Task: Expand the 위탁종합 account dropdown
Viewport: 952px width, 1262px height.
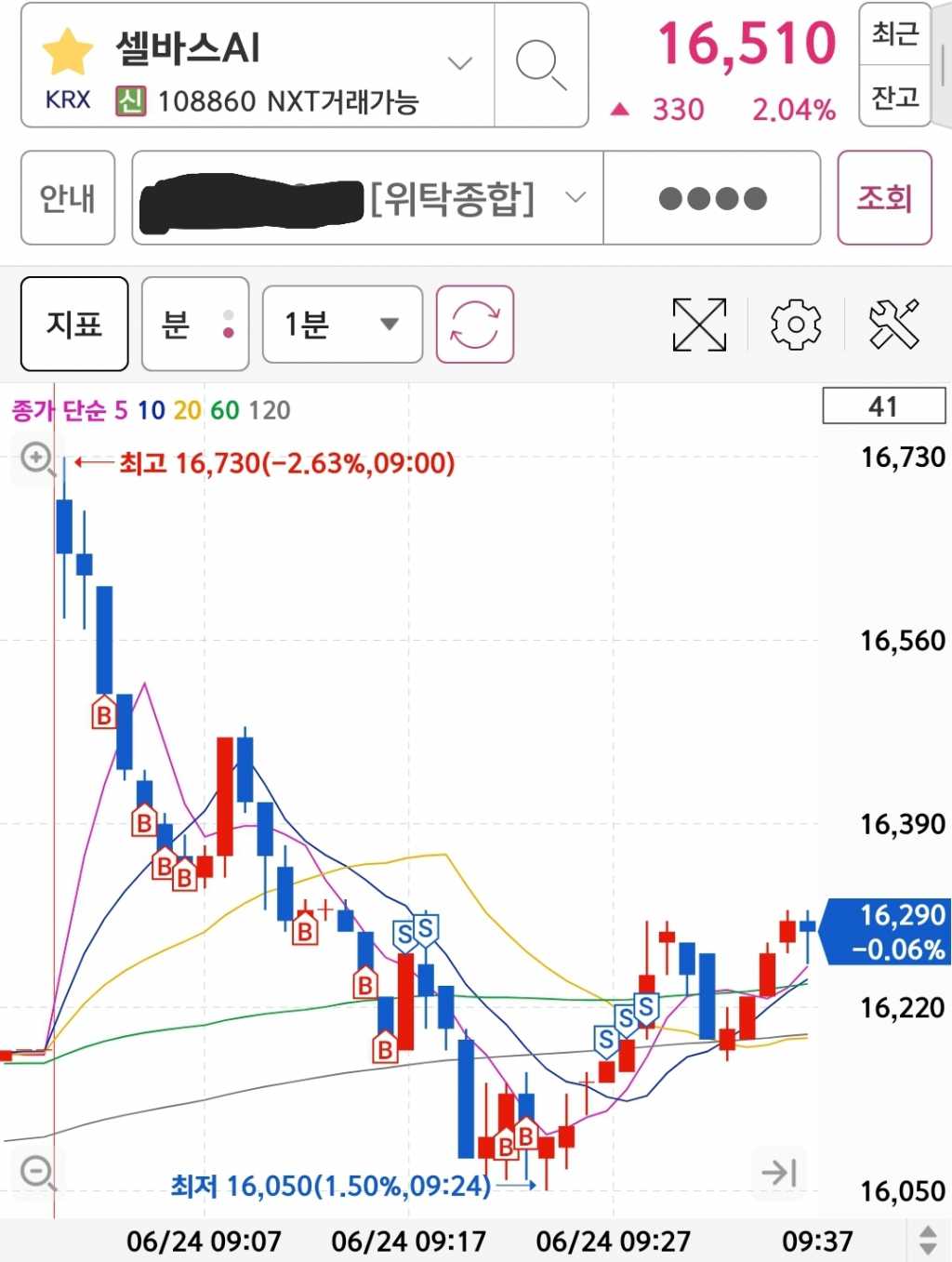Action: pyautogui.click(x=575, y=197)
